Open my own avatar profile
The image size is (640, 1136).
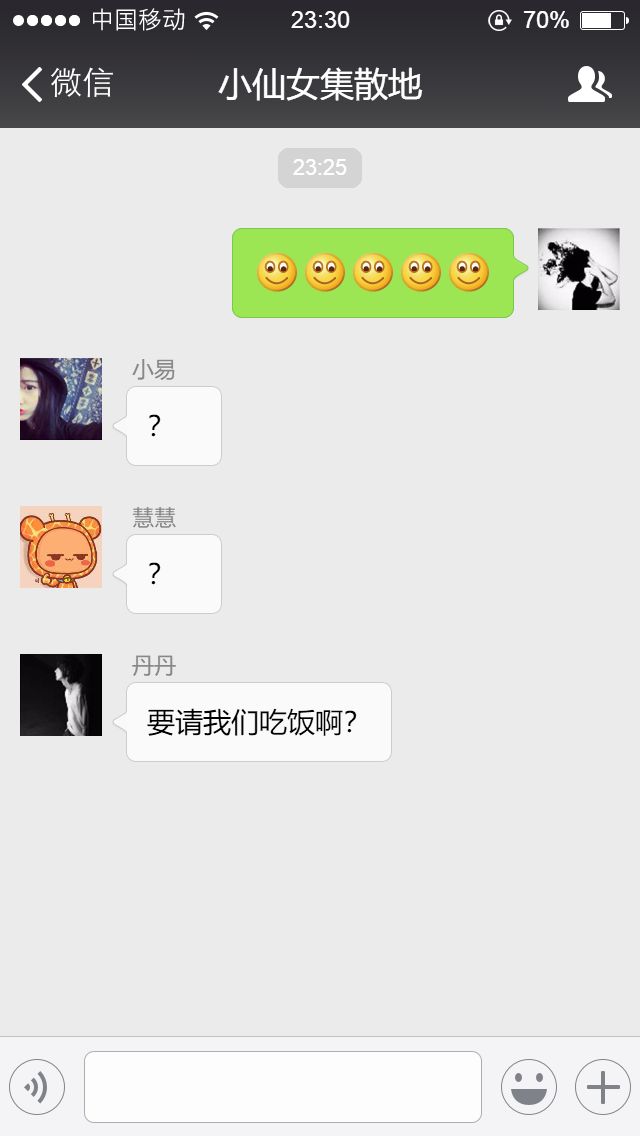tap(578, 269)
